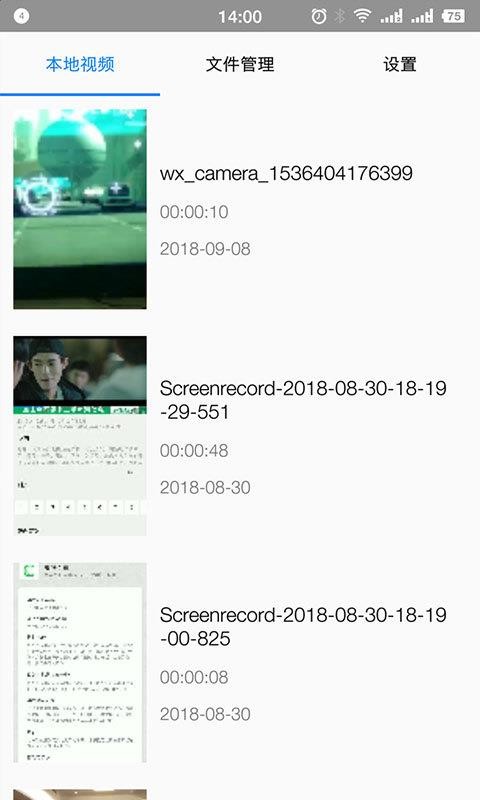
Task: Open the 设置 tab
Action: [400, 64]
